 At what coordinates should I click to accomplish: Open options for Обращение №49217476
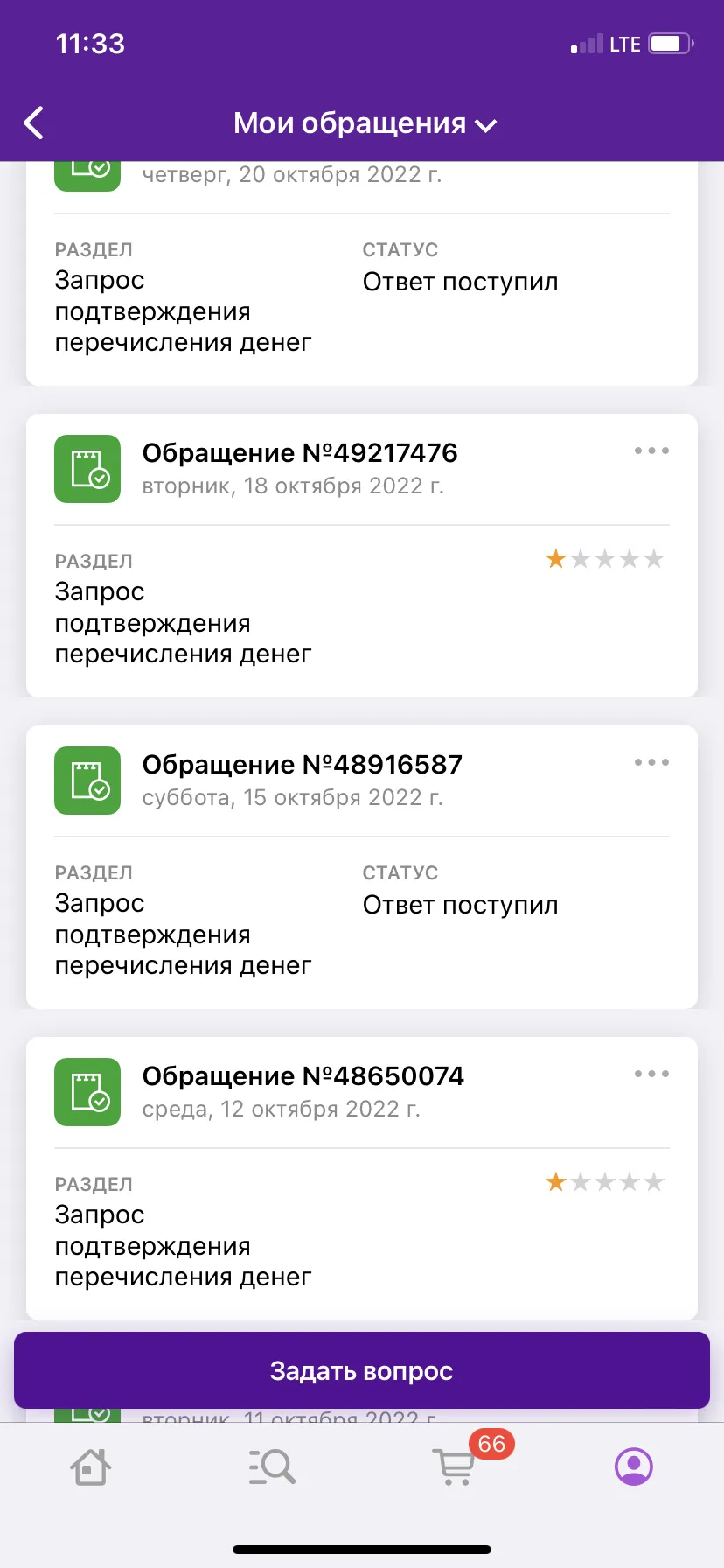coord(651,451)
